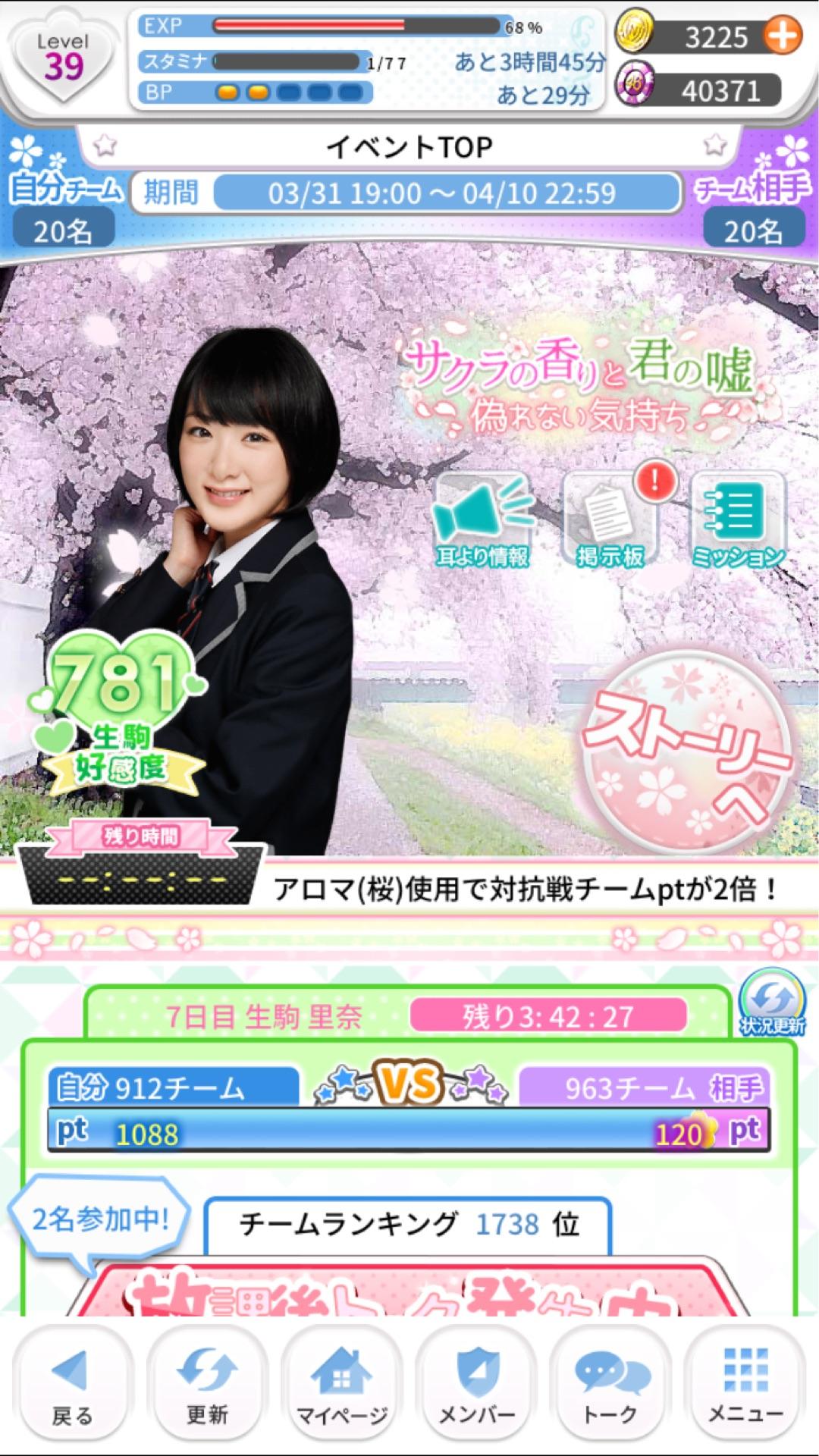Image resolution: width=819 pixels, height=1456 pixels.
Task: Go to ストーリーへ story button
Action: [686, 752]
